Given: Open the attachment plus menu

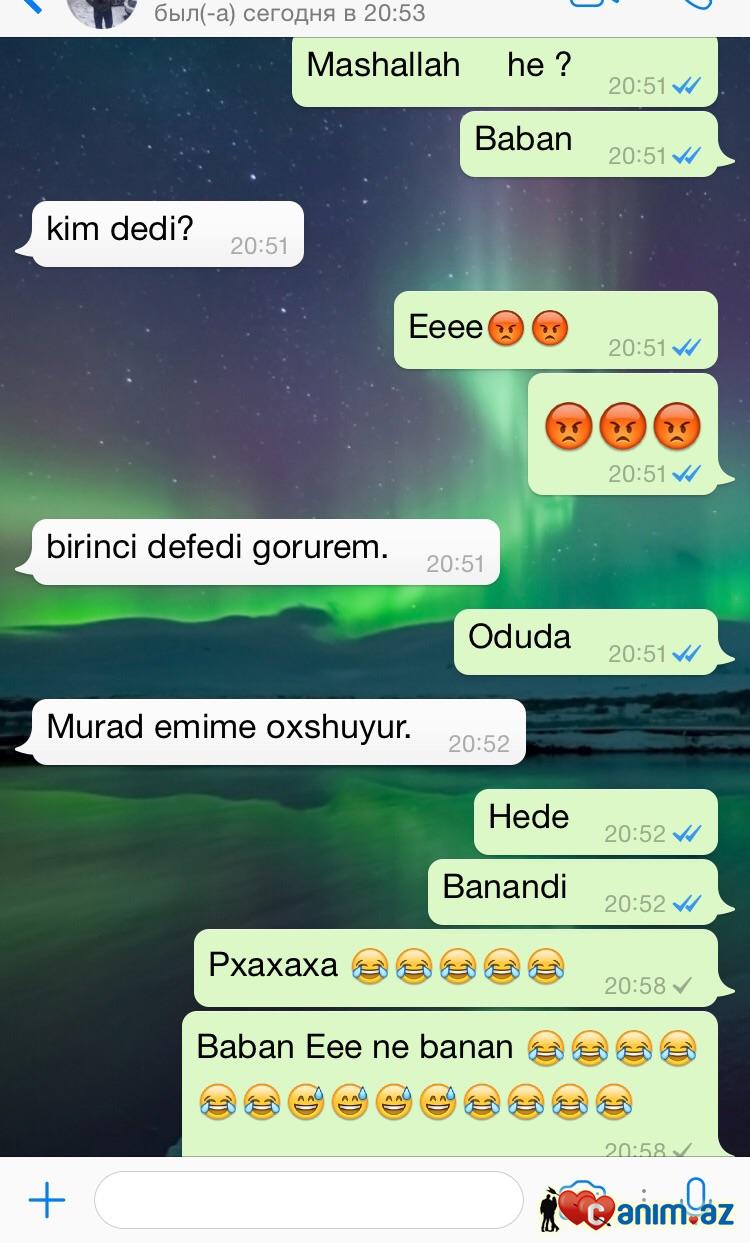Looking at the screenshot, I should 46,1199.
